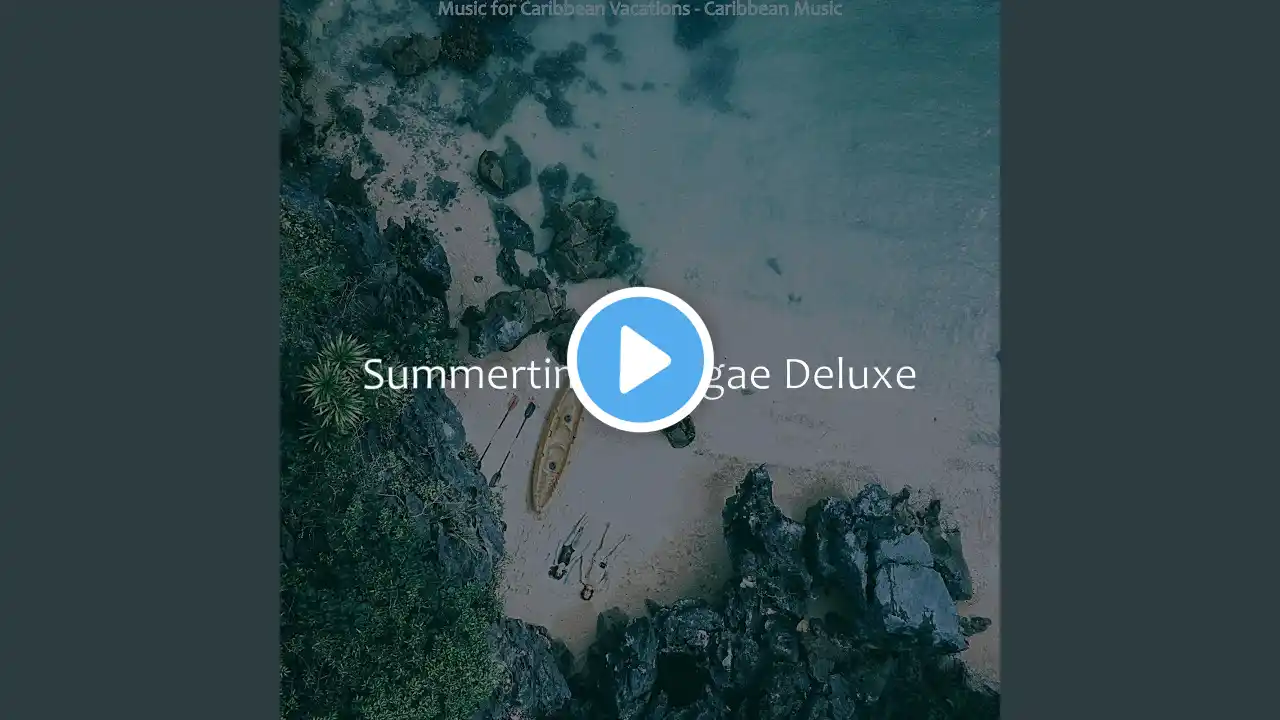Play the Summertime Reggae Deluxe video
1280x720 pixels.
tap(640, 360)
